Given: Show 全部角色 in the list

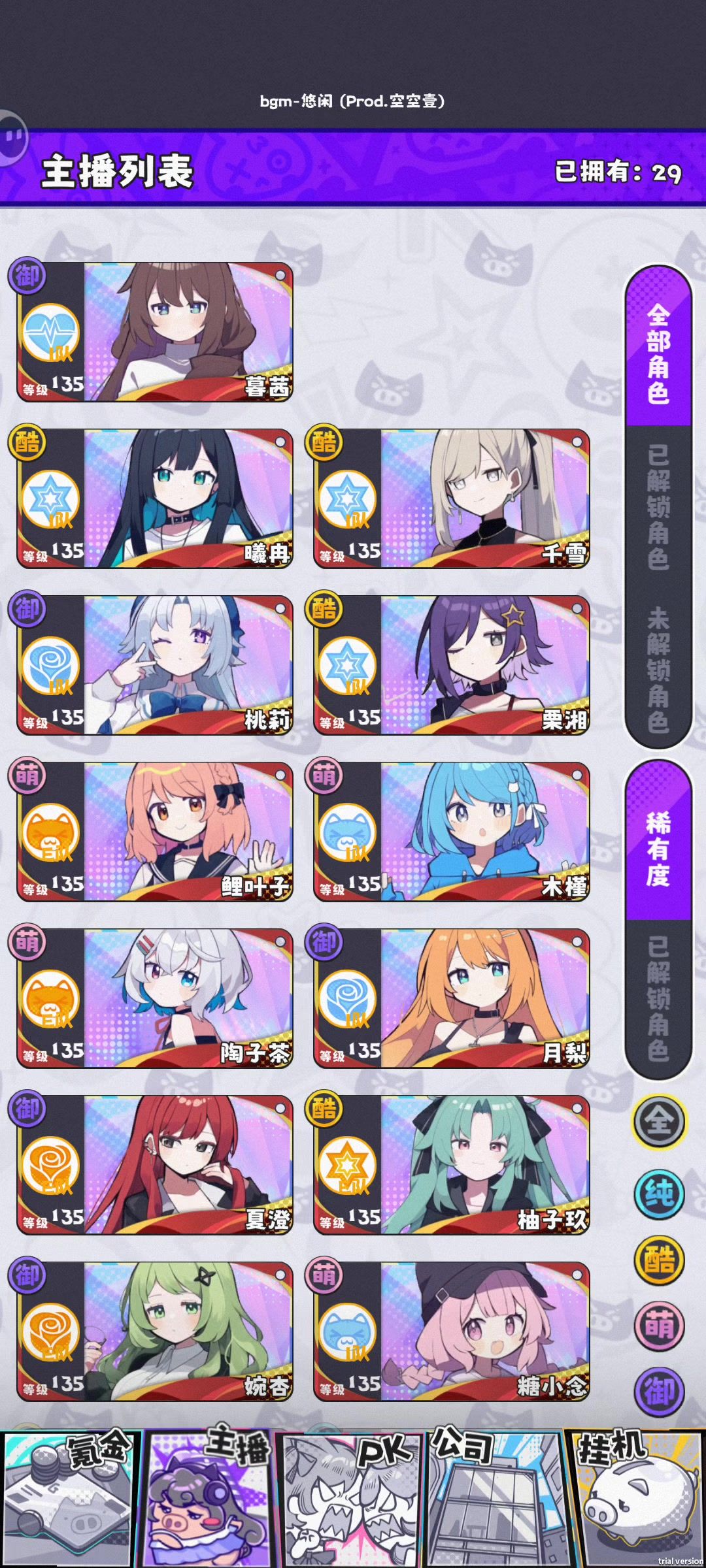Looking at the screenshot, I should 658,354.
